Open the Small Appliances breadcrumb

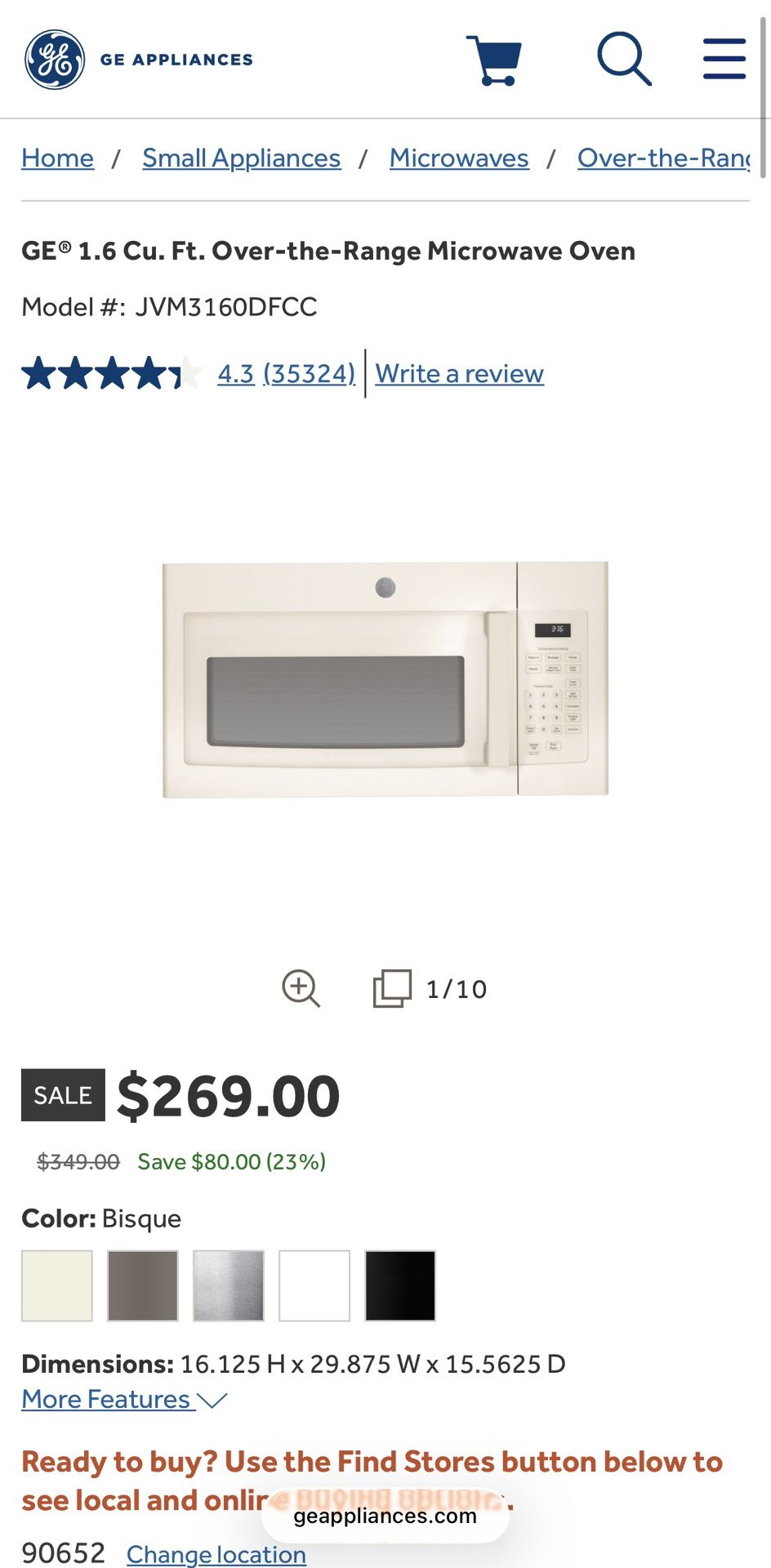(241, 158)
